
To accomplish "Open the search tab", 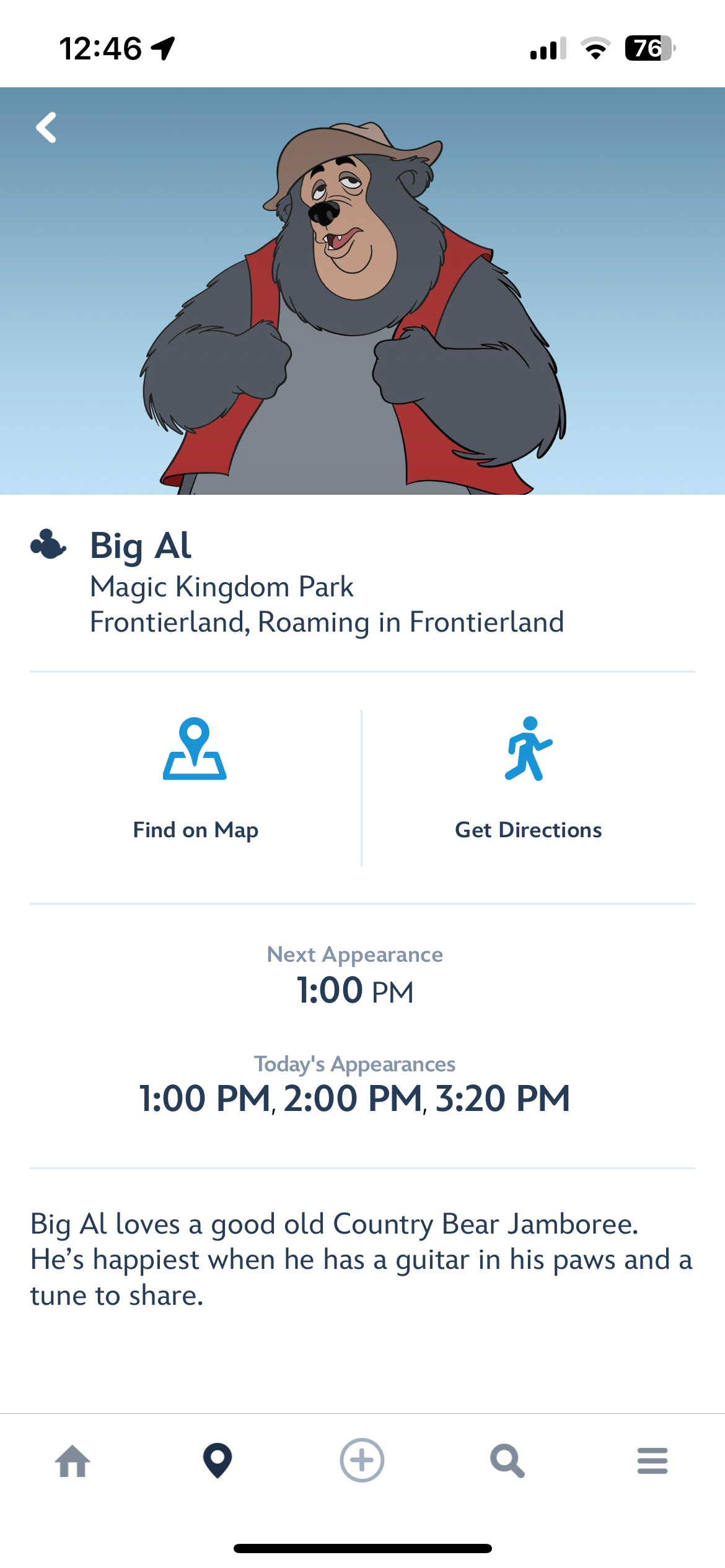I will 507,1461.
